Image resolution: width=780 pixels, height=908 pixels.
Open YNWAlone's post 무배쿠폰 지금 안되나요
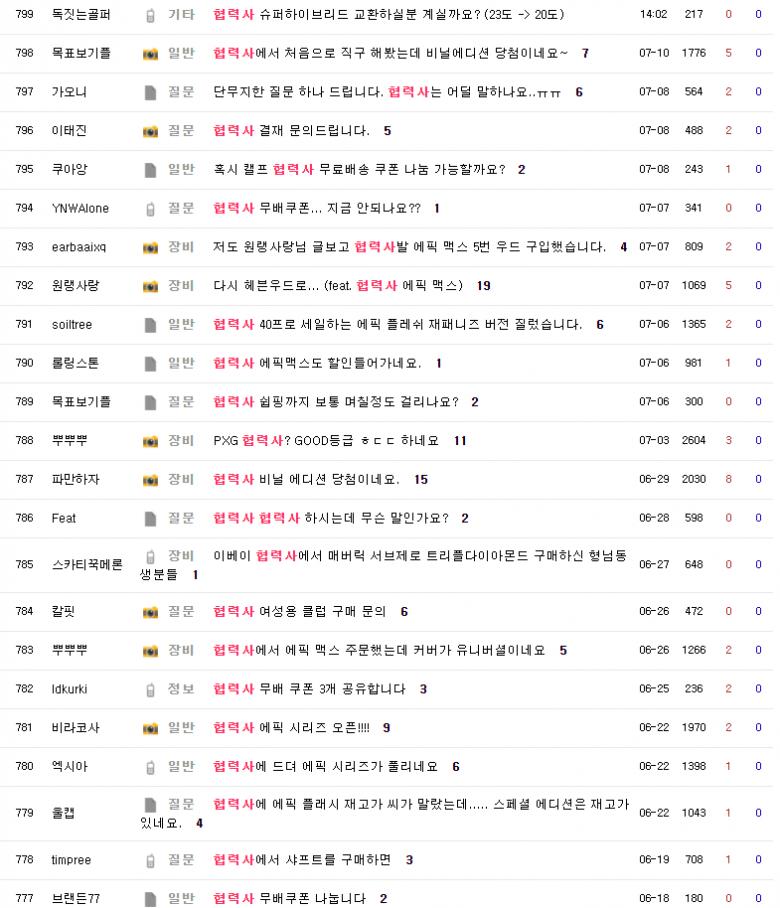[317, 208]
